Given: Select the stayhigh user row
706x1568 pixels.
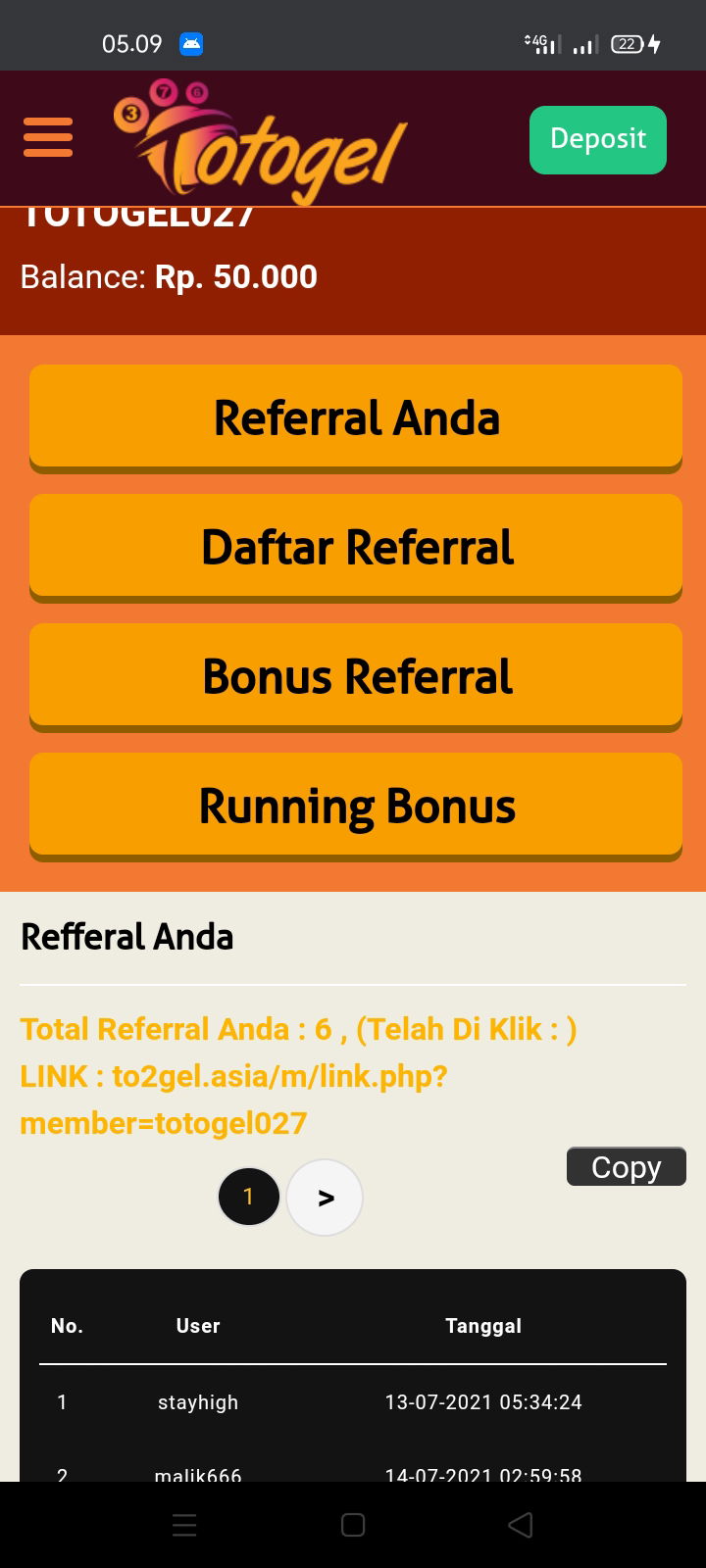Looking at the screenshot, I should pyautogui.click(x=197, y=1402).
